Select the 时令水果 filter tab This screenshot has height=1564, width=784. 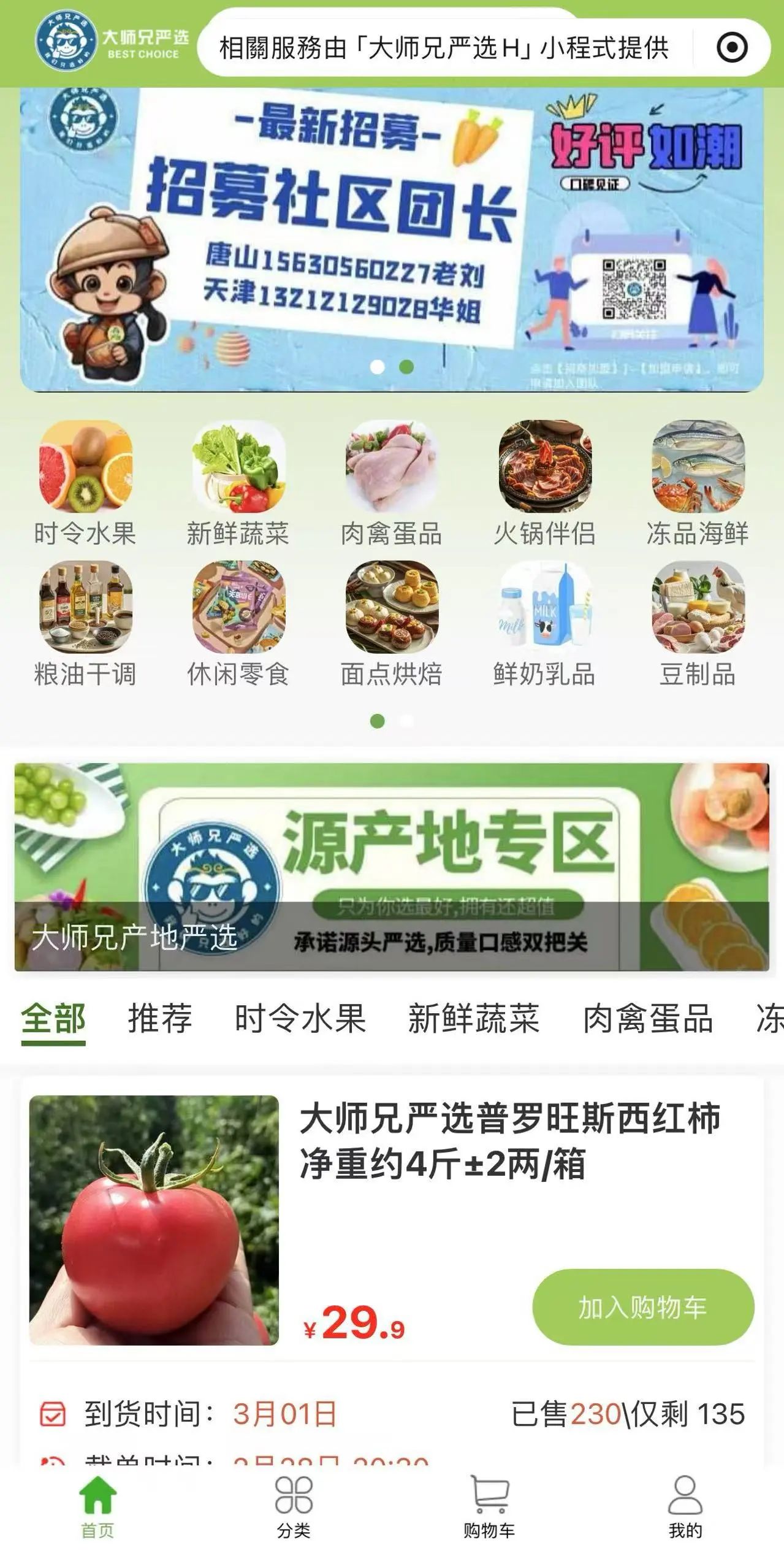click(x=300, y=1019)
